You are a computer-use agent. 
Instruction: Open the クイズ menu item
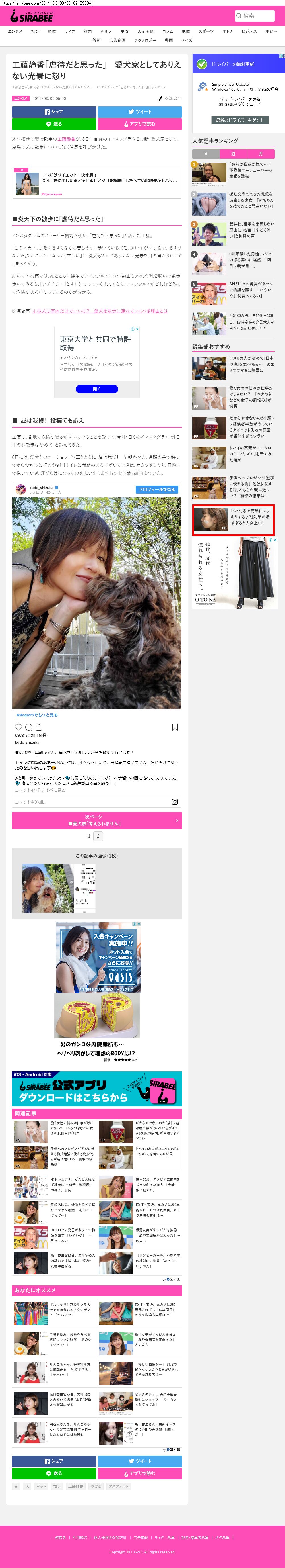187,40
